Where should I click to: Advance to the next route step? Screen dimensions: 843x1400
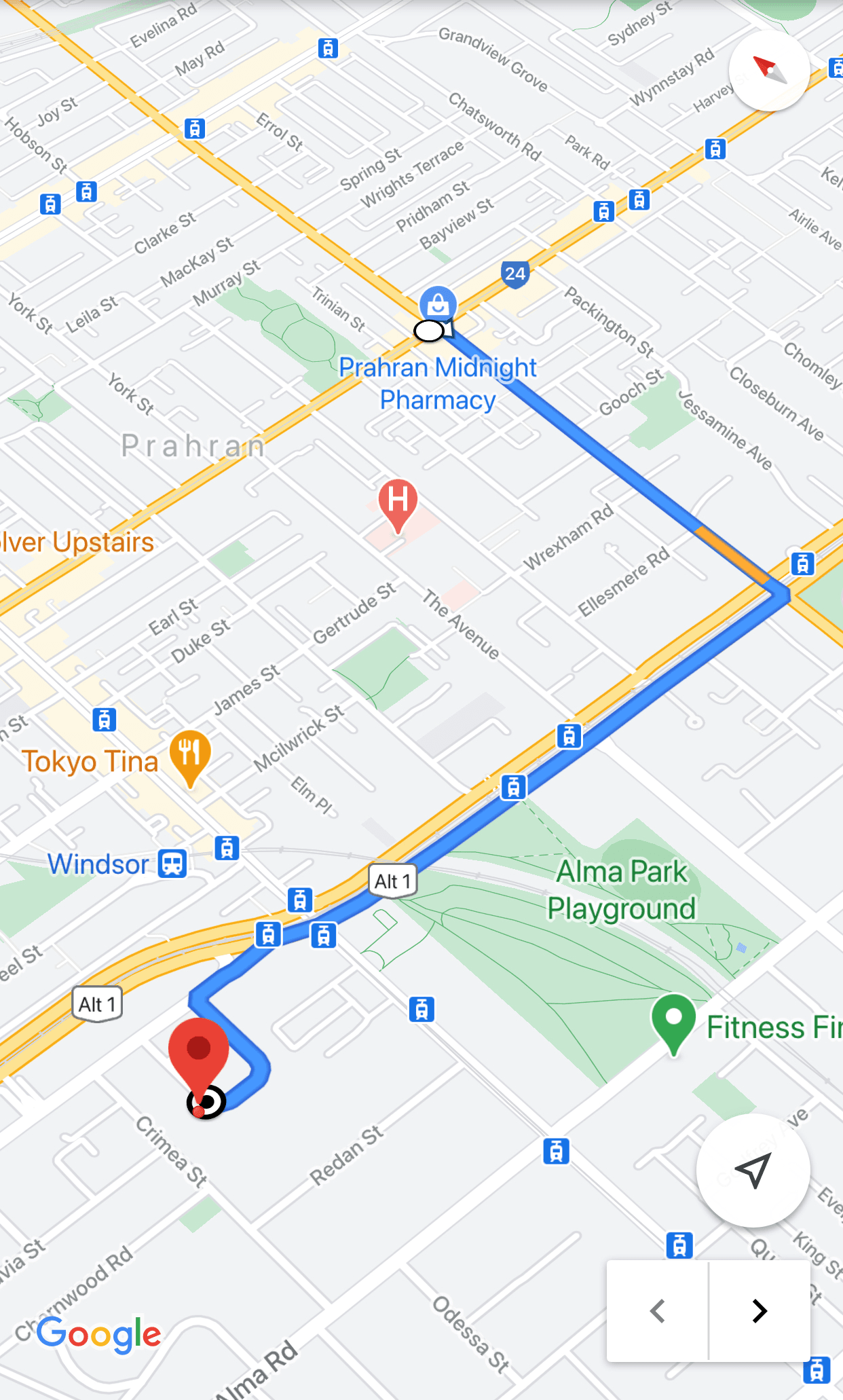point(760,1311)
